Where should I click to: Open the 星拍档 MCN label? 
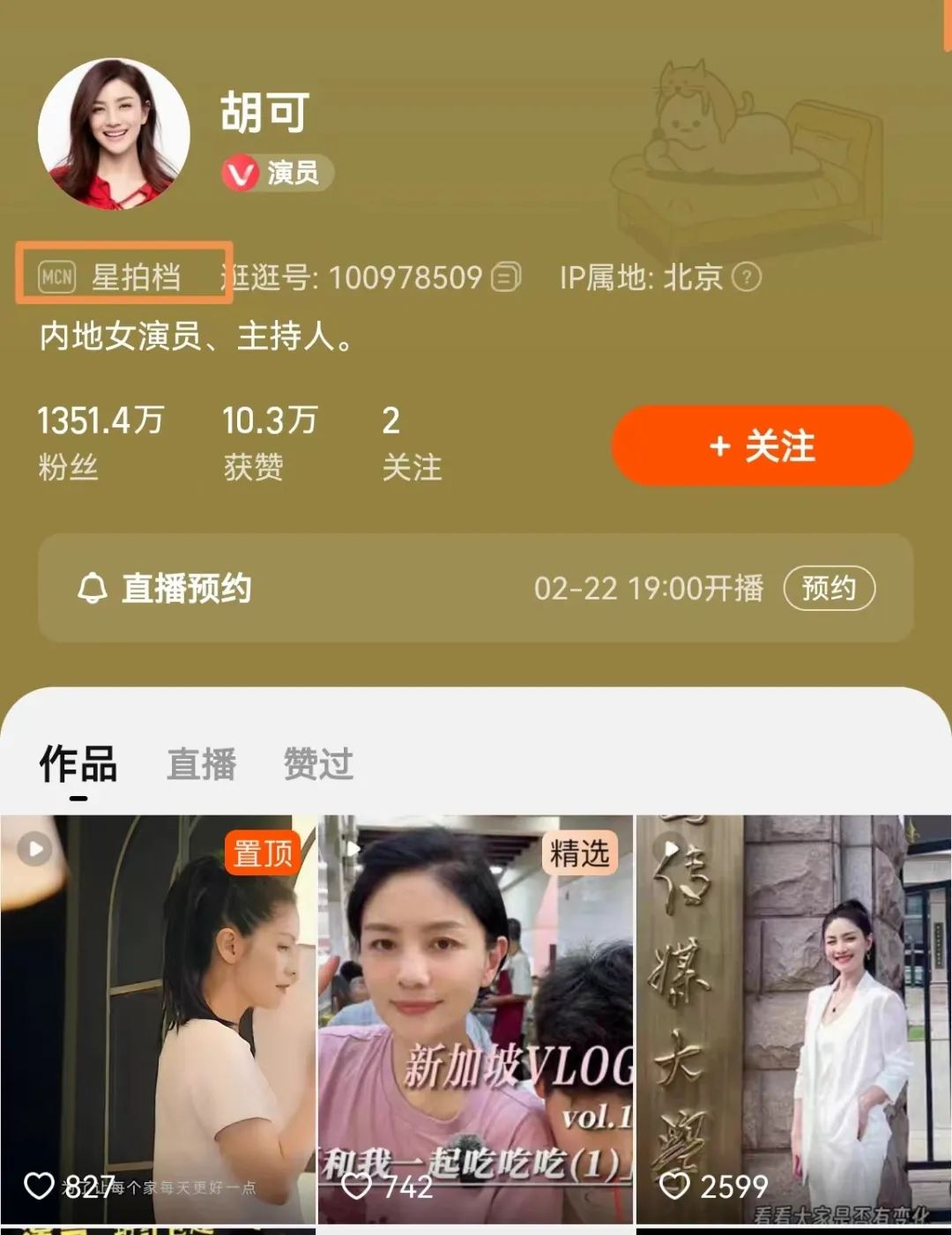click(123, 277)
